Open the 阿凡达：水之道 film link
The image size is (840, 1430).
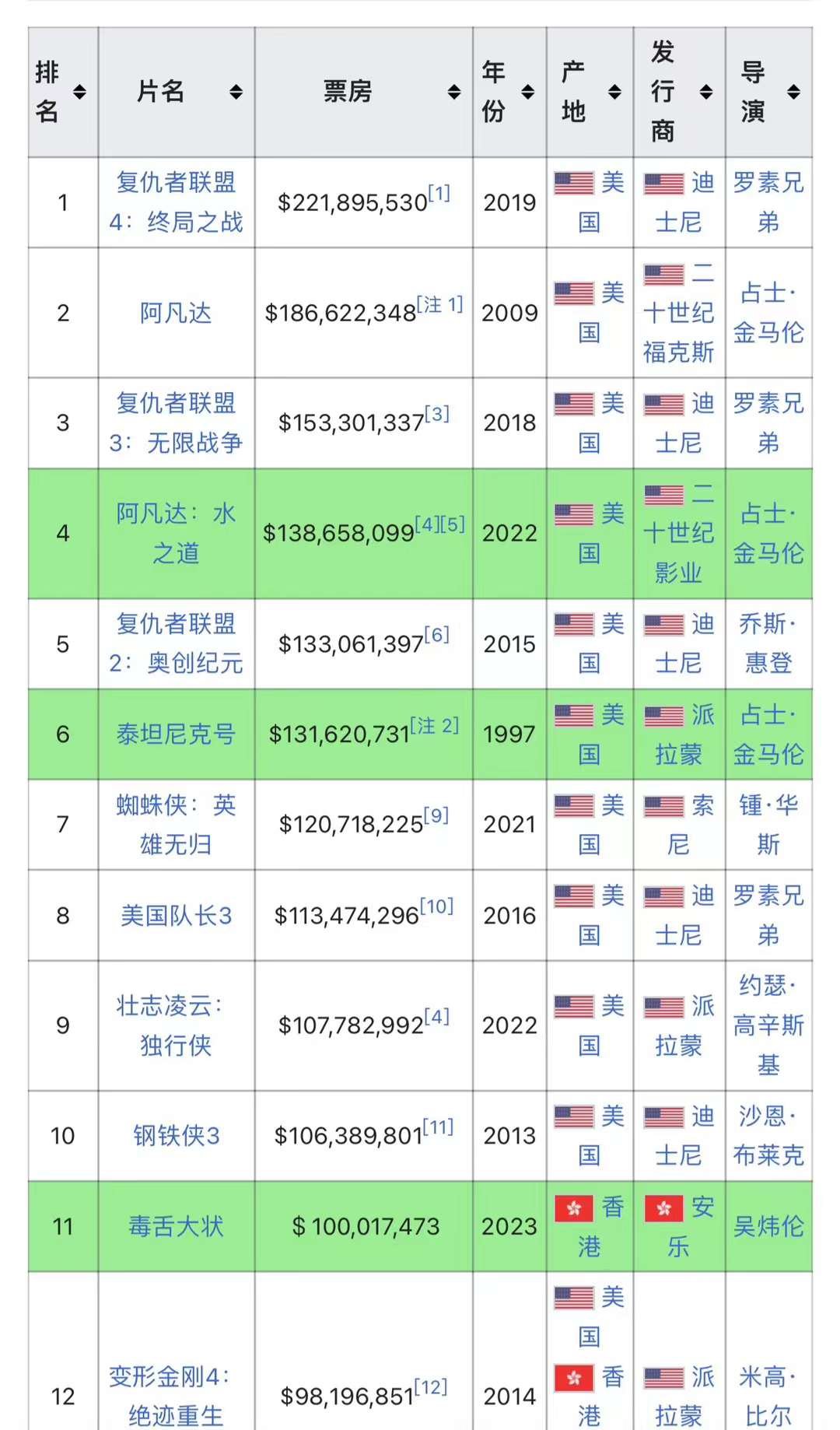176,533
